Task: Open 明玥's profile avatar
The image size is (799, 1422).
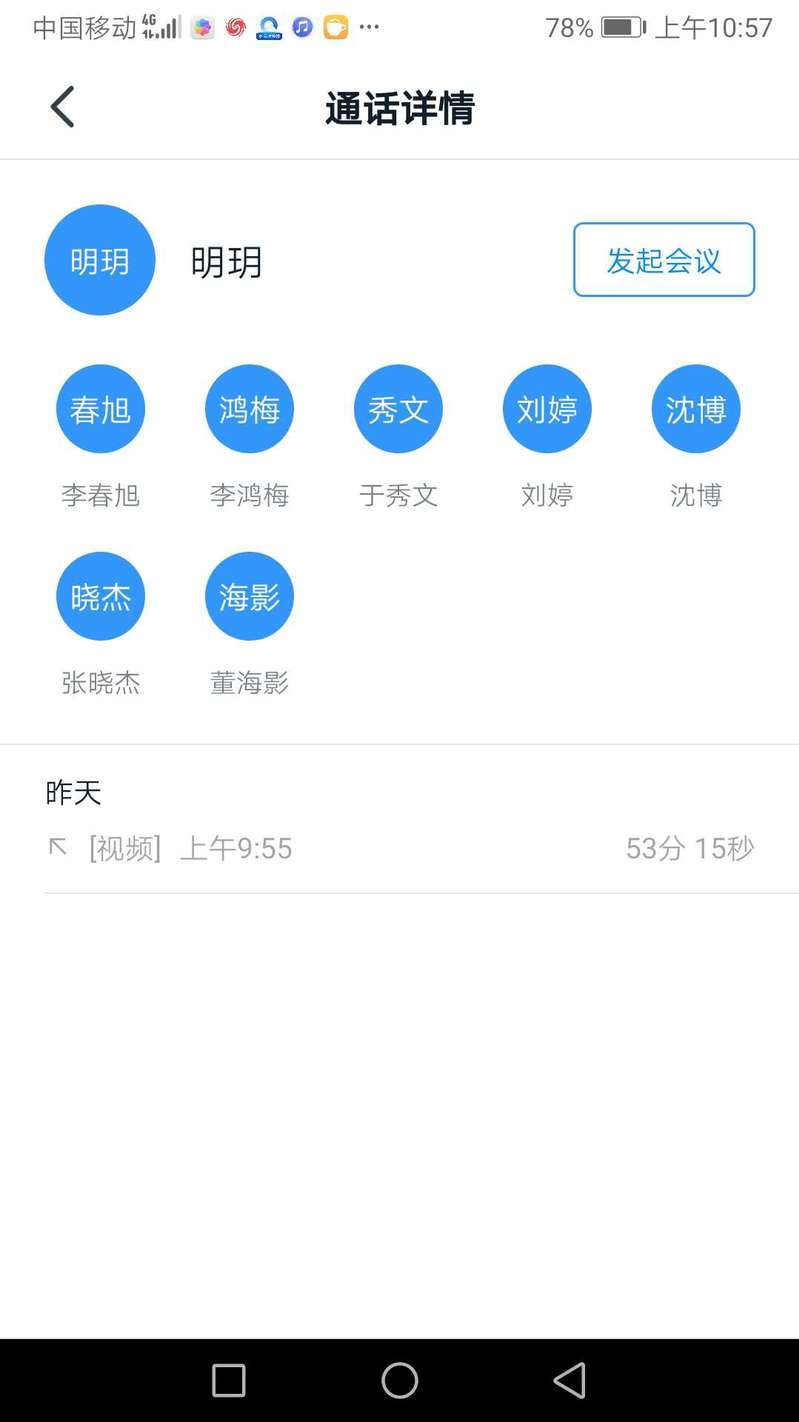Action: tap(100, 260)
